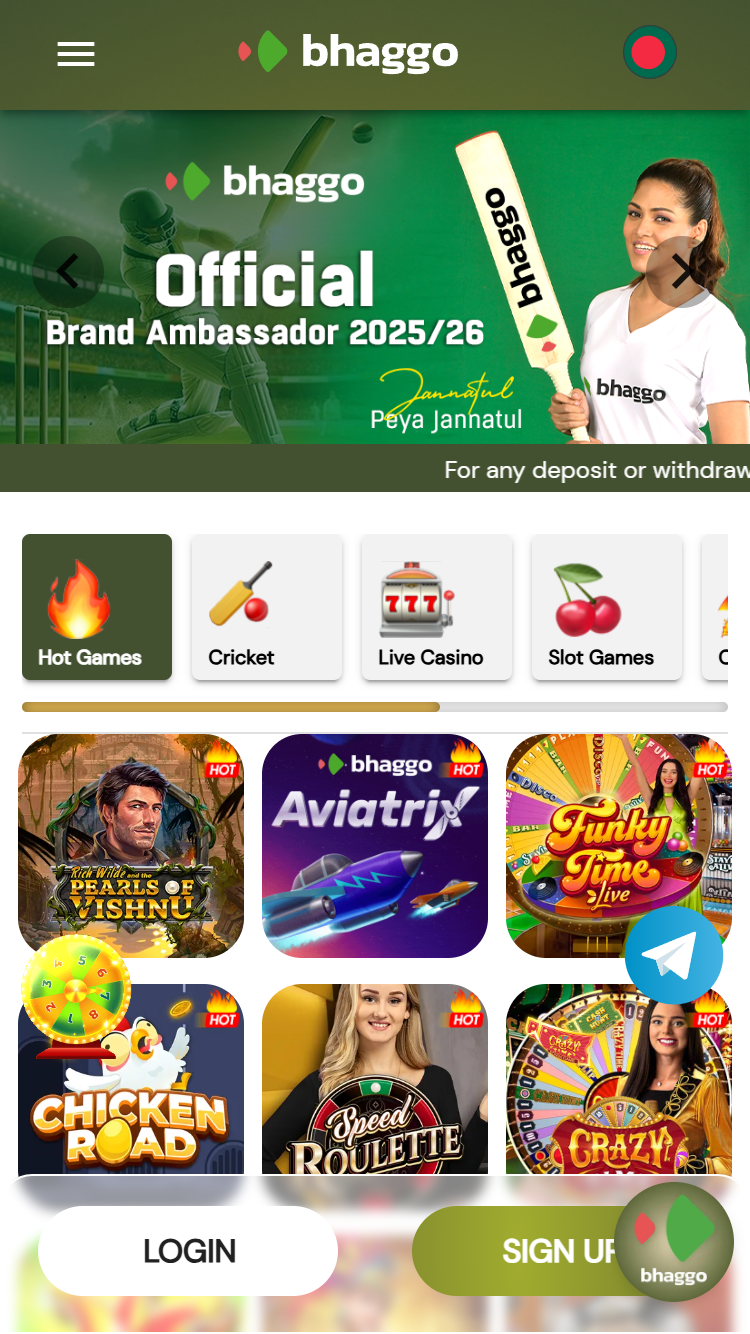The width and height of the screenshot is (750, 1334).
Task: Open the Pearls of Vishnu game
Action: tap(131, 846)
